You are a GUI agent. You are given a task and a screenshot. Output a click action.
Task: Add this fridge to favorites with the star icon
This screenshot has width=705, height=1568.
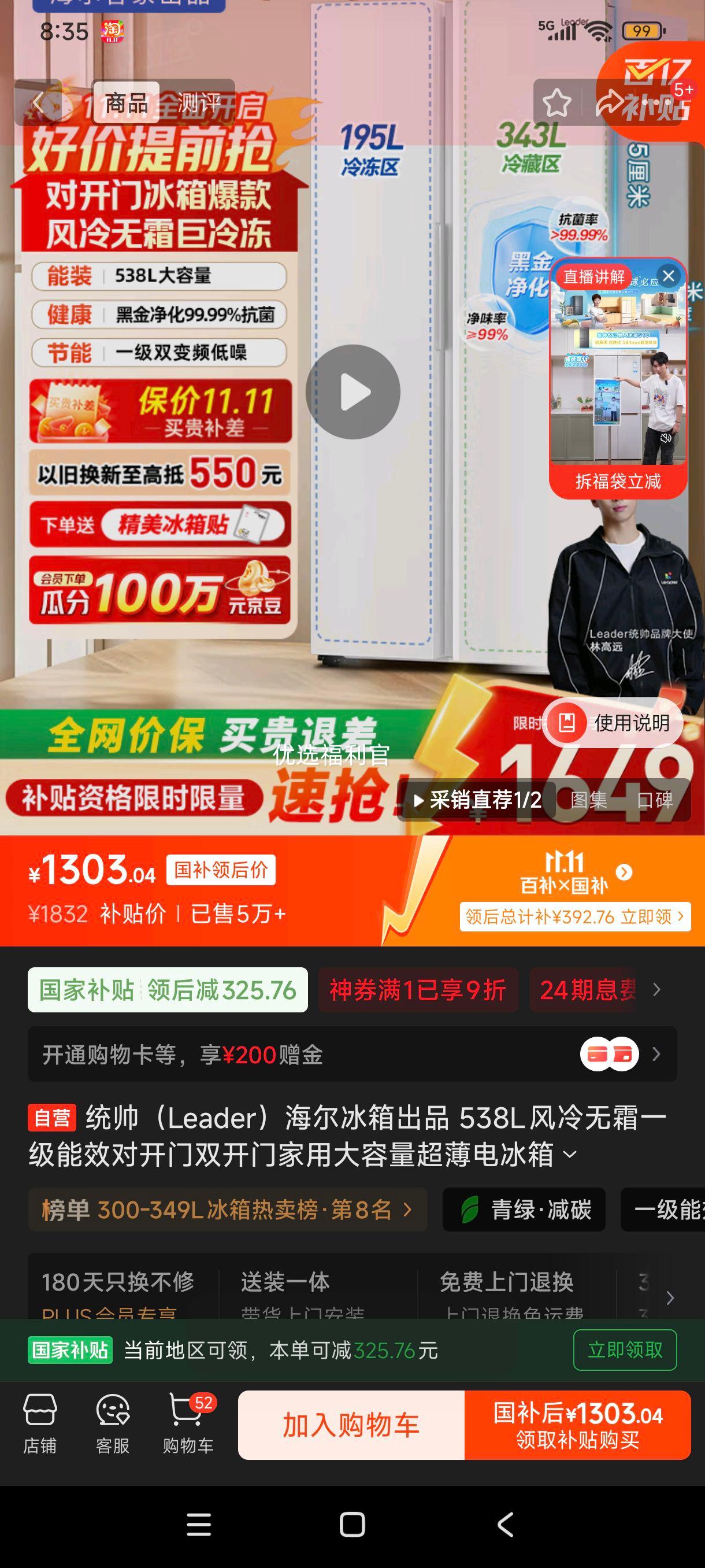pyautogui.click(x=556, y=103)
